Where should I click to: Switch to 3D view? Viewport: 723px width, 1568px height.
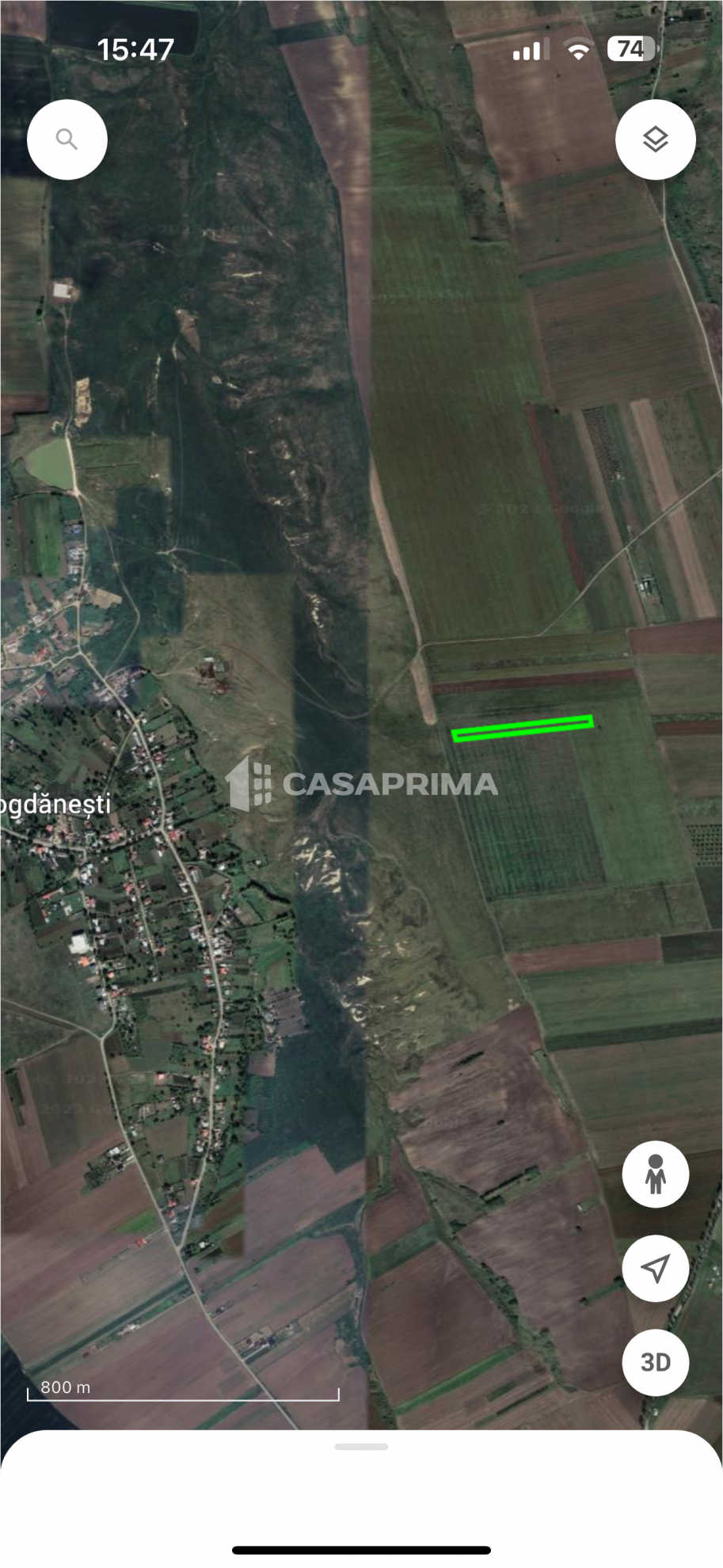[656, 1363]
